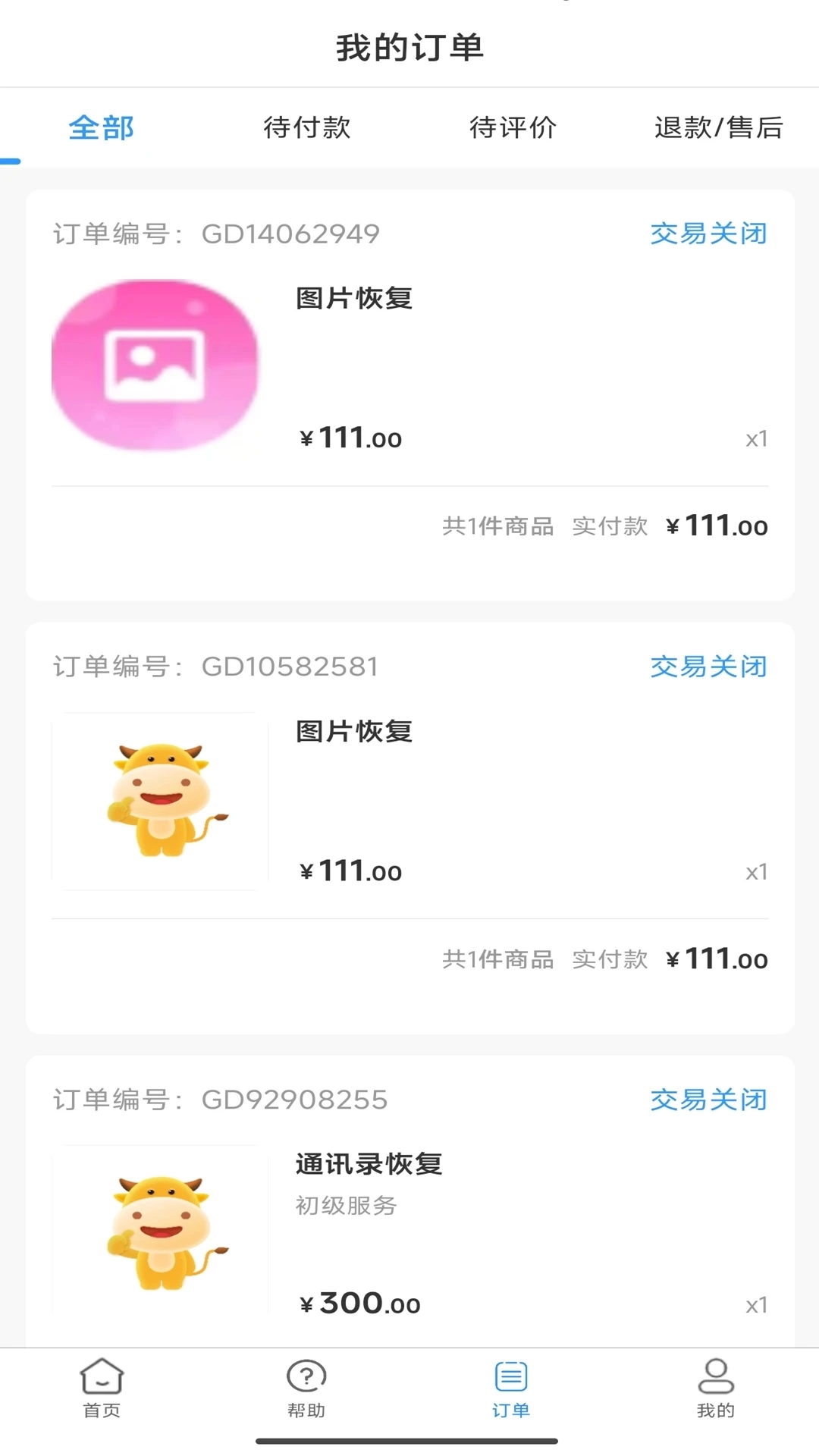Viewport: 819px width, 1456px height.
Task: Click 交易关闭 on order GD92908255
Action: (x=708, y=1100)
